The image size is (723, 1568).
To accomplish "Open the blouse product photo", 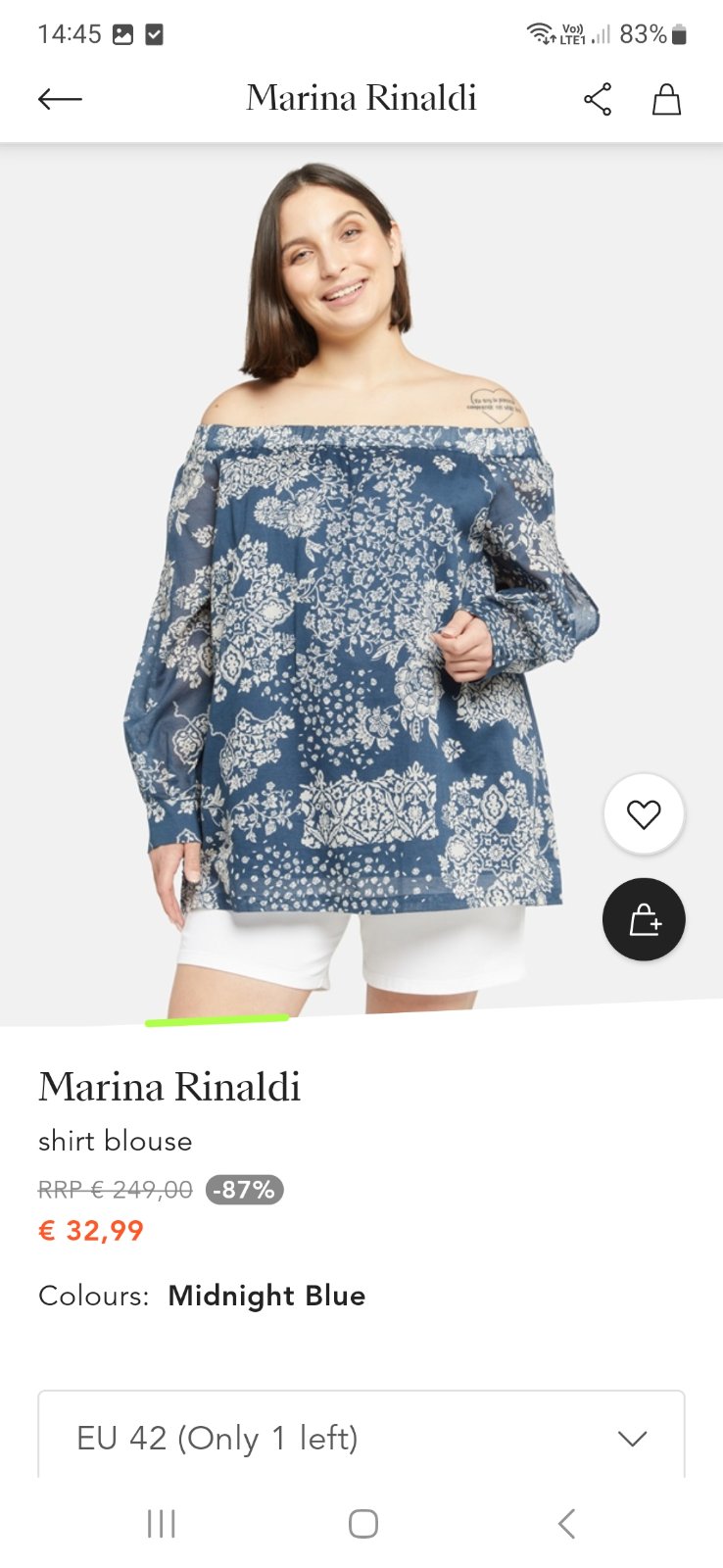I will point(361,588).
